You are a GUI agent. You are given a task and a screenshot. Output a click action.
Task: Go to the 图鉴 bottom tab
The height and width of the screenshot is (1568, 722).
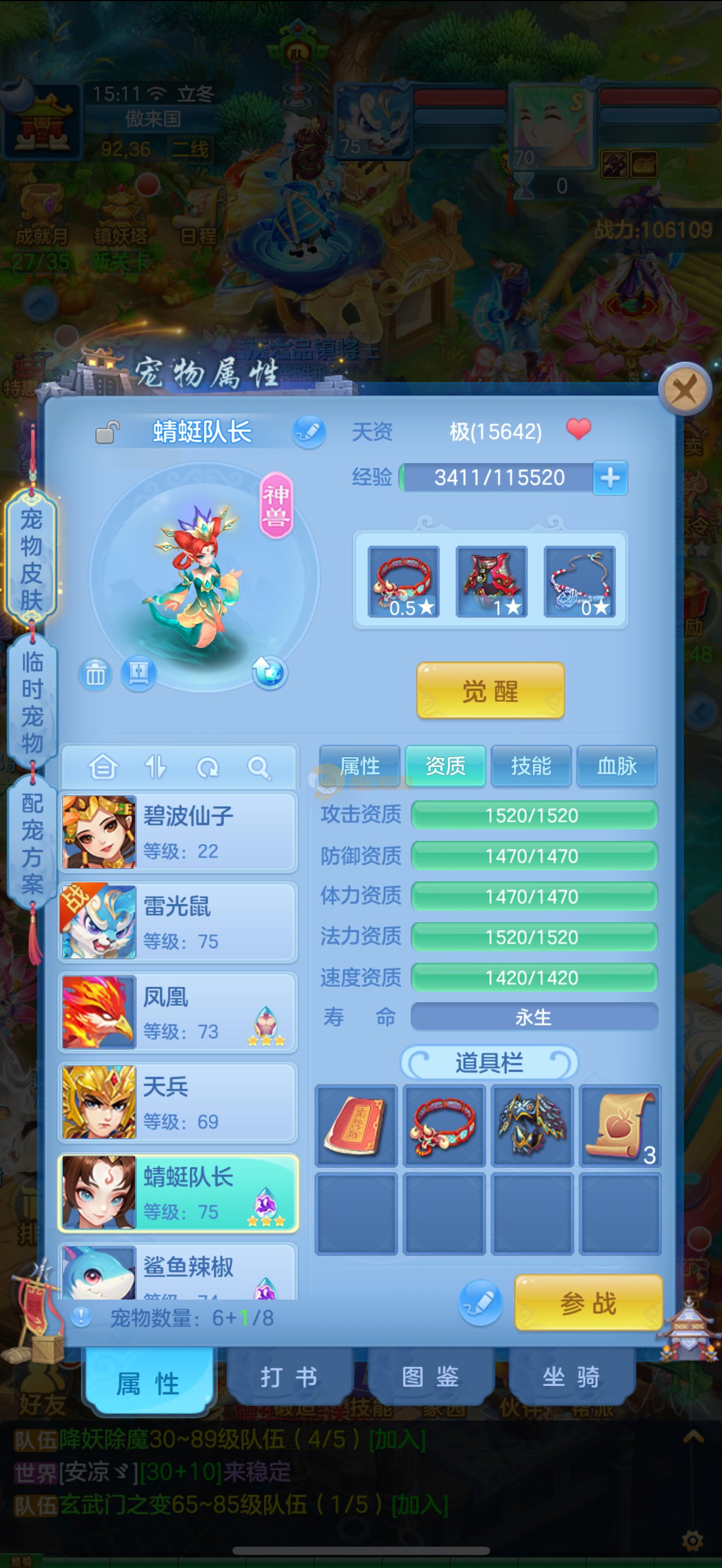(430, 1378)
